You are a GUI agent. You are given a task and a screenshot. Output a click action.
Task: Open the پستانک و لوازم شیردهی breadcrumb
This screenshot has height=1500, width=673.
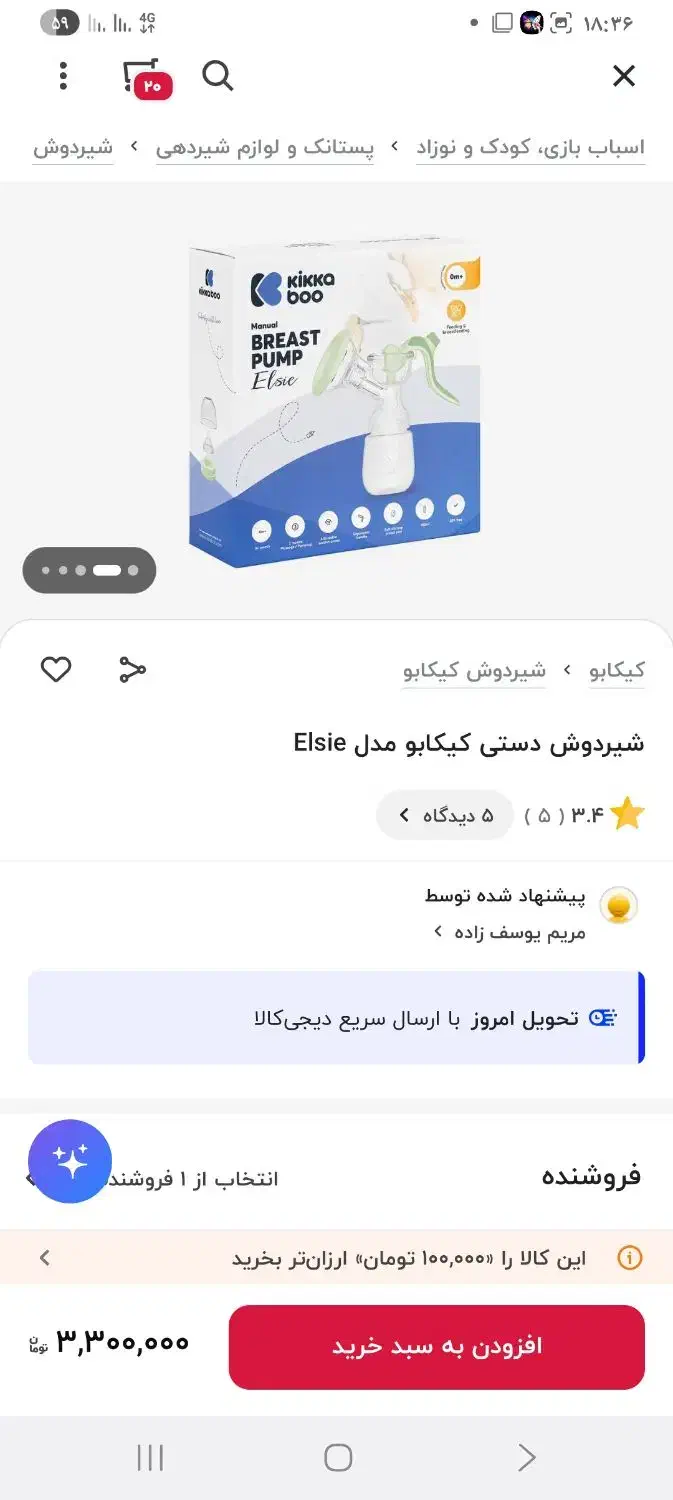pos(265,148)
